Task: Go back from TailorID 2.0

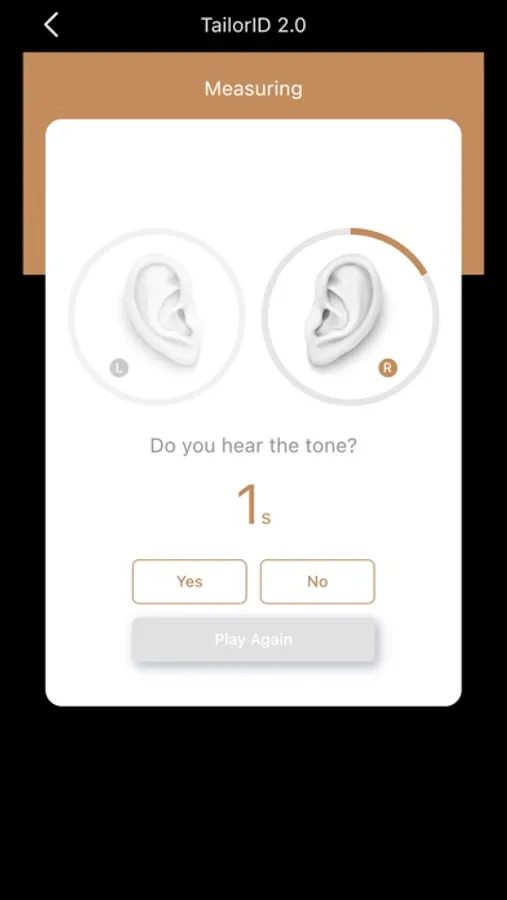Action: click(x=51, y=25)
